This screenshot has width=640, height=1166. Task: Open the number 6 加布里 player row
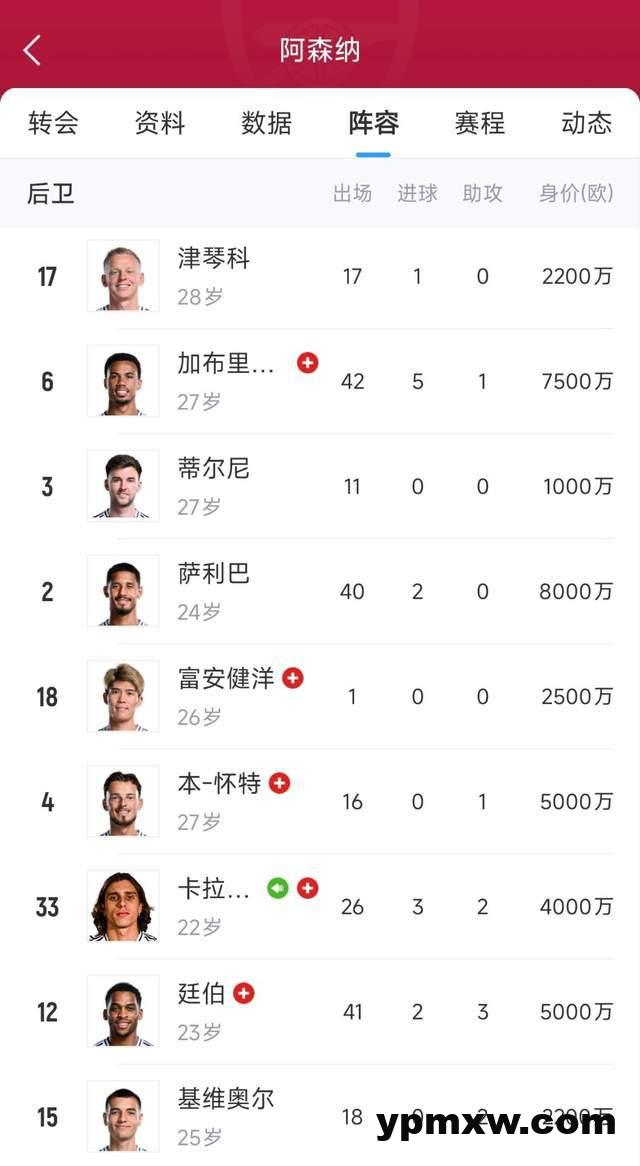320,381
